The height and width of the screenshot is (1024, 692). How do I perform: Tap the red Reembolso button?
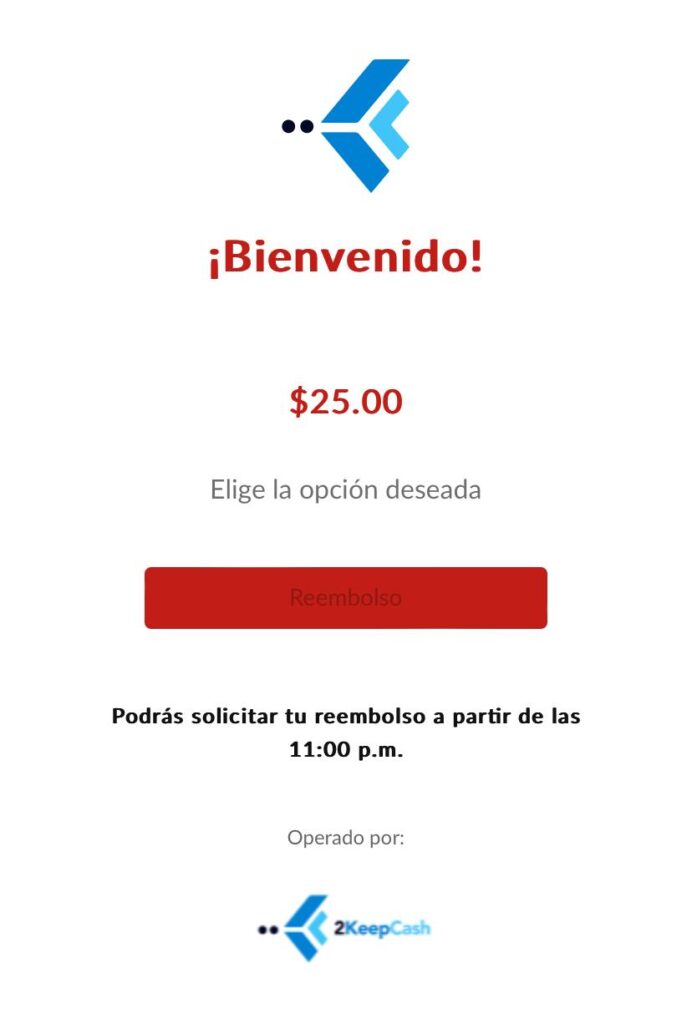coord(345,598)
